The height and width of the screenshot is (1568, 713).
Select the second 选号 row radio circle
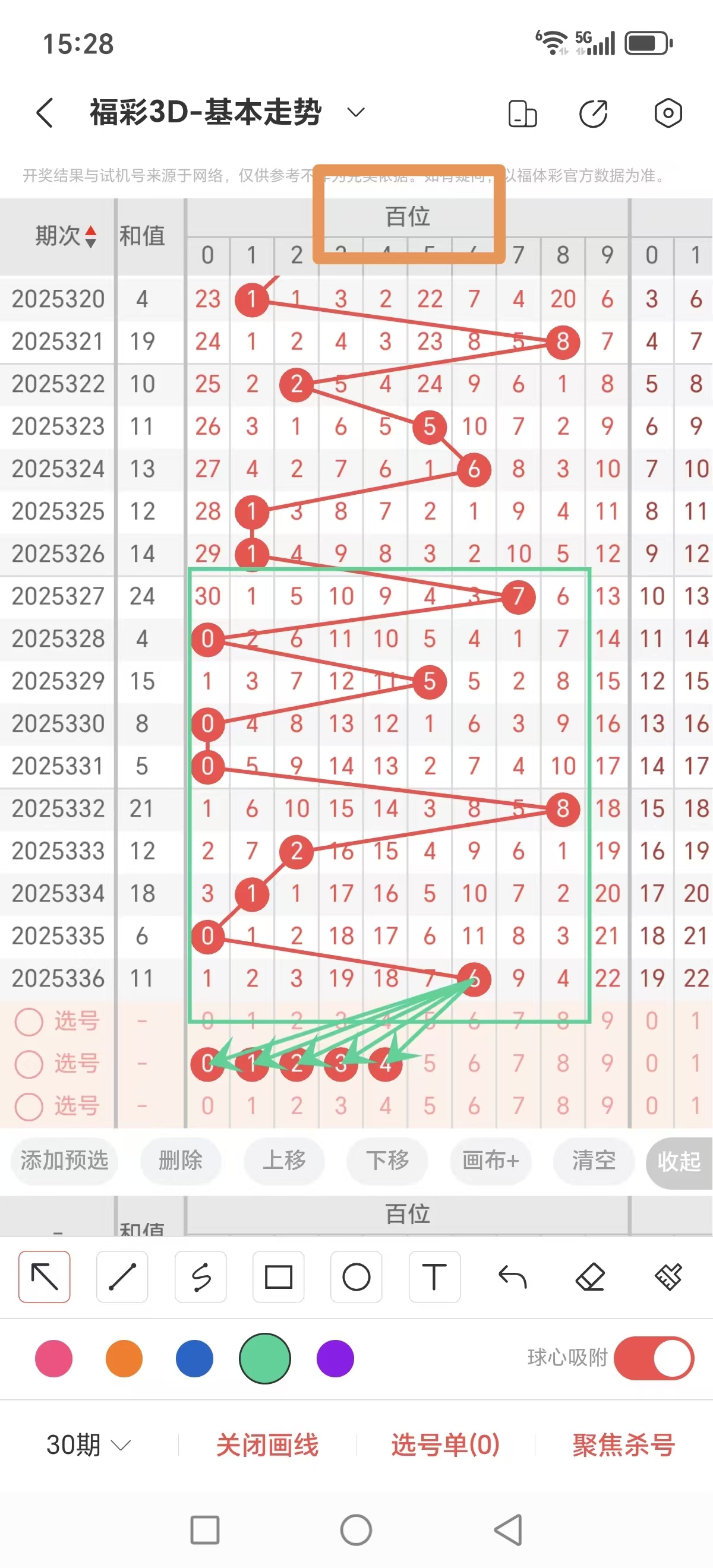[x=29, y=1064]
